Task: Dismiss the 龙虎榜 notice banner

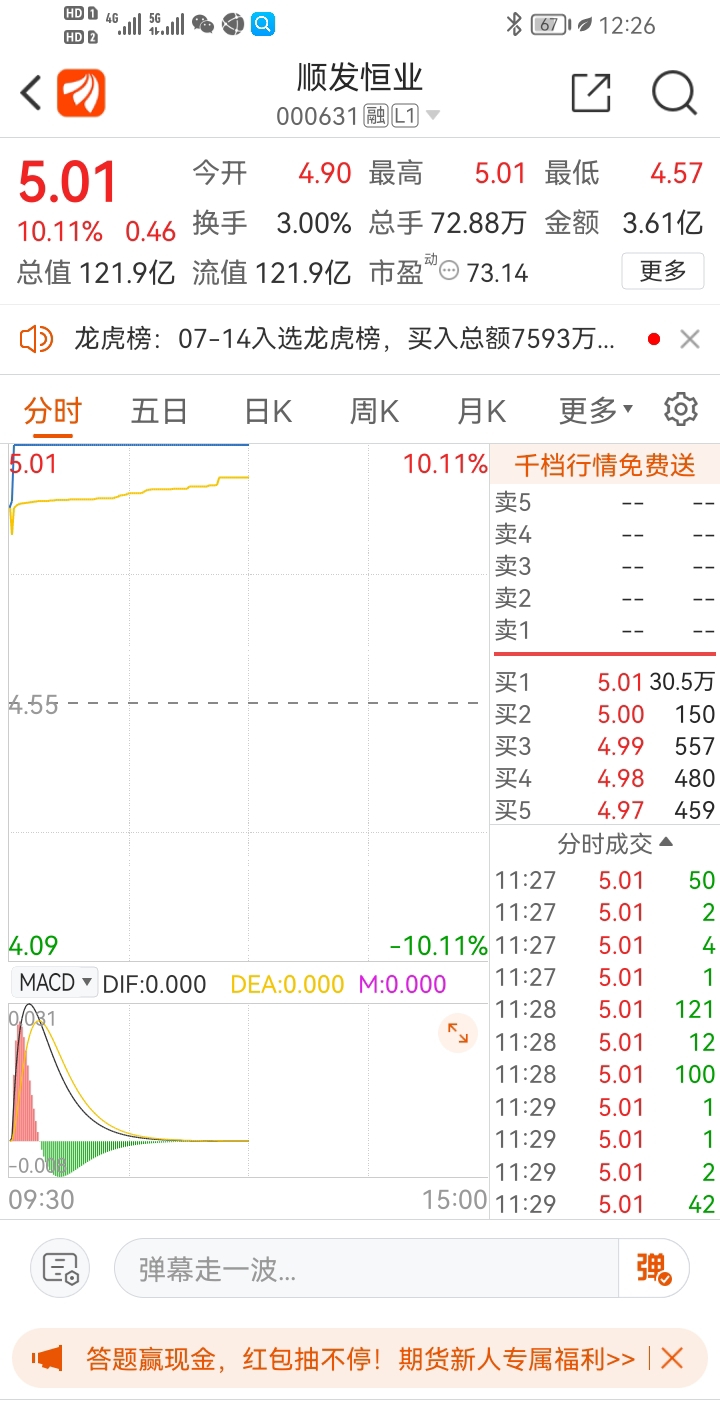Action: pos(690,340)
